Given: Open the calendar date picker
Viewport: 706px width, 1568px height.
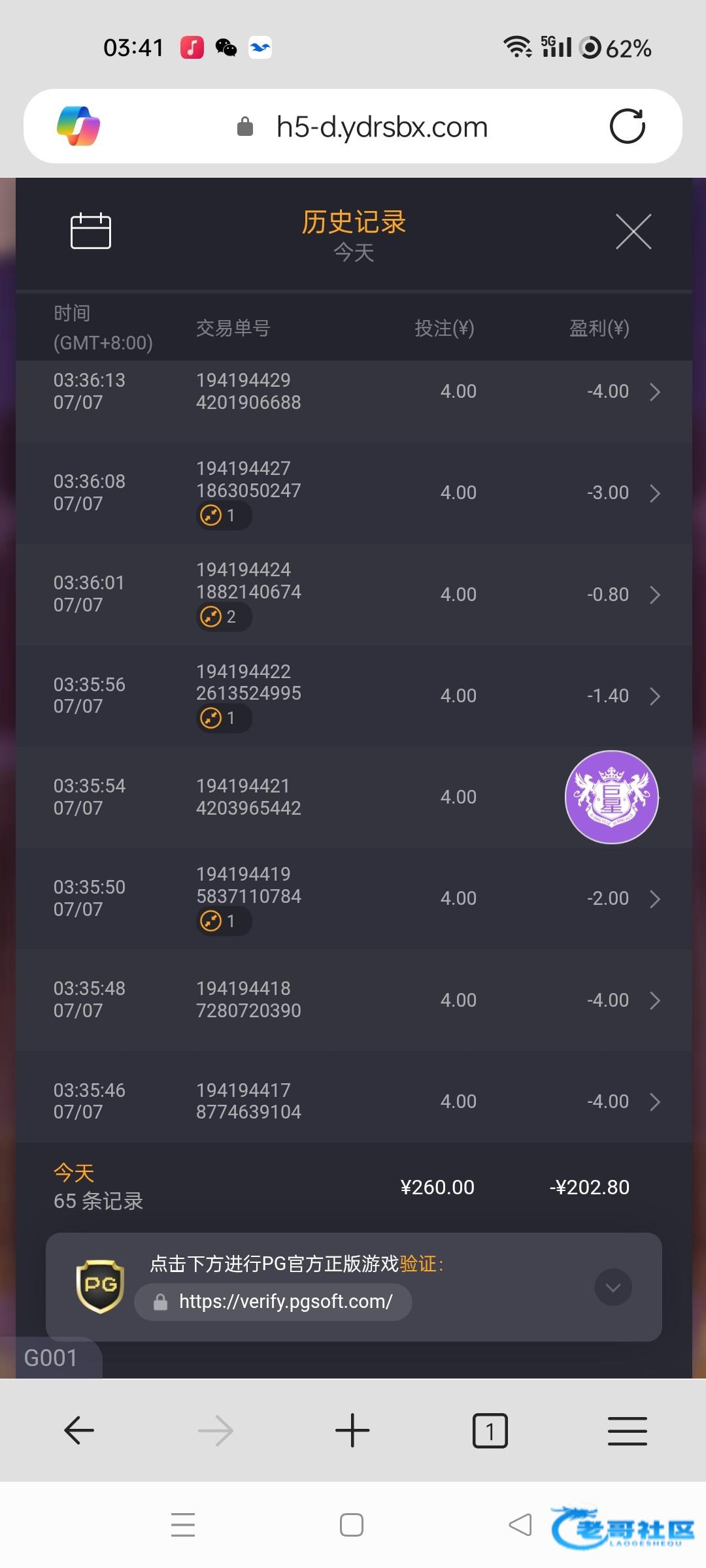Looking at the screenshot, I should pos(91,231).
